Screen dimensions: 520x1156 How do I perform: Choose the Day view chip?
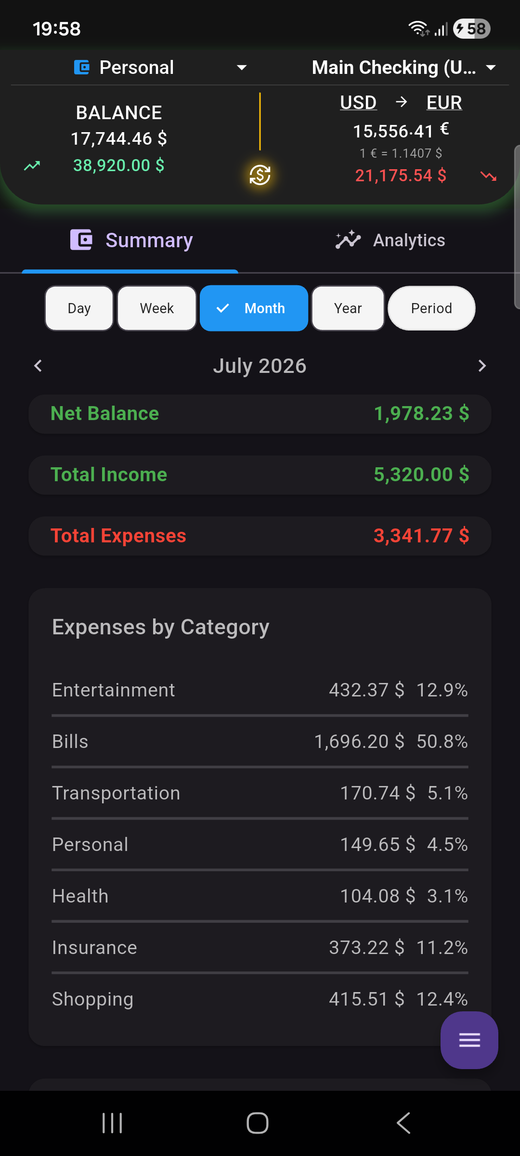(x=79, y=308)
